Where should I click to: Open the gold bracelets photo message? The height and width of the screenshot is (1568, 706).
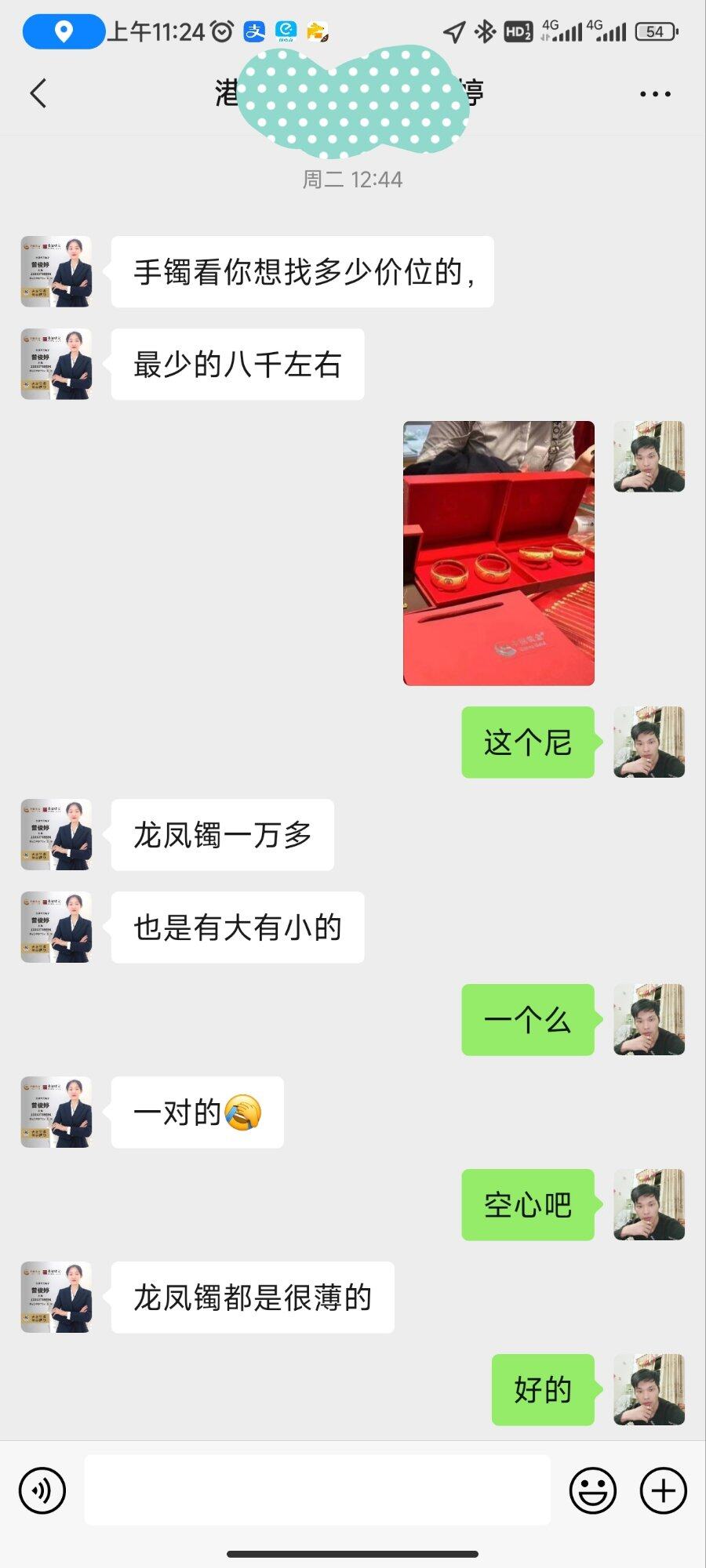click(498, 553)
